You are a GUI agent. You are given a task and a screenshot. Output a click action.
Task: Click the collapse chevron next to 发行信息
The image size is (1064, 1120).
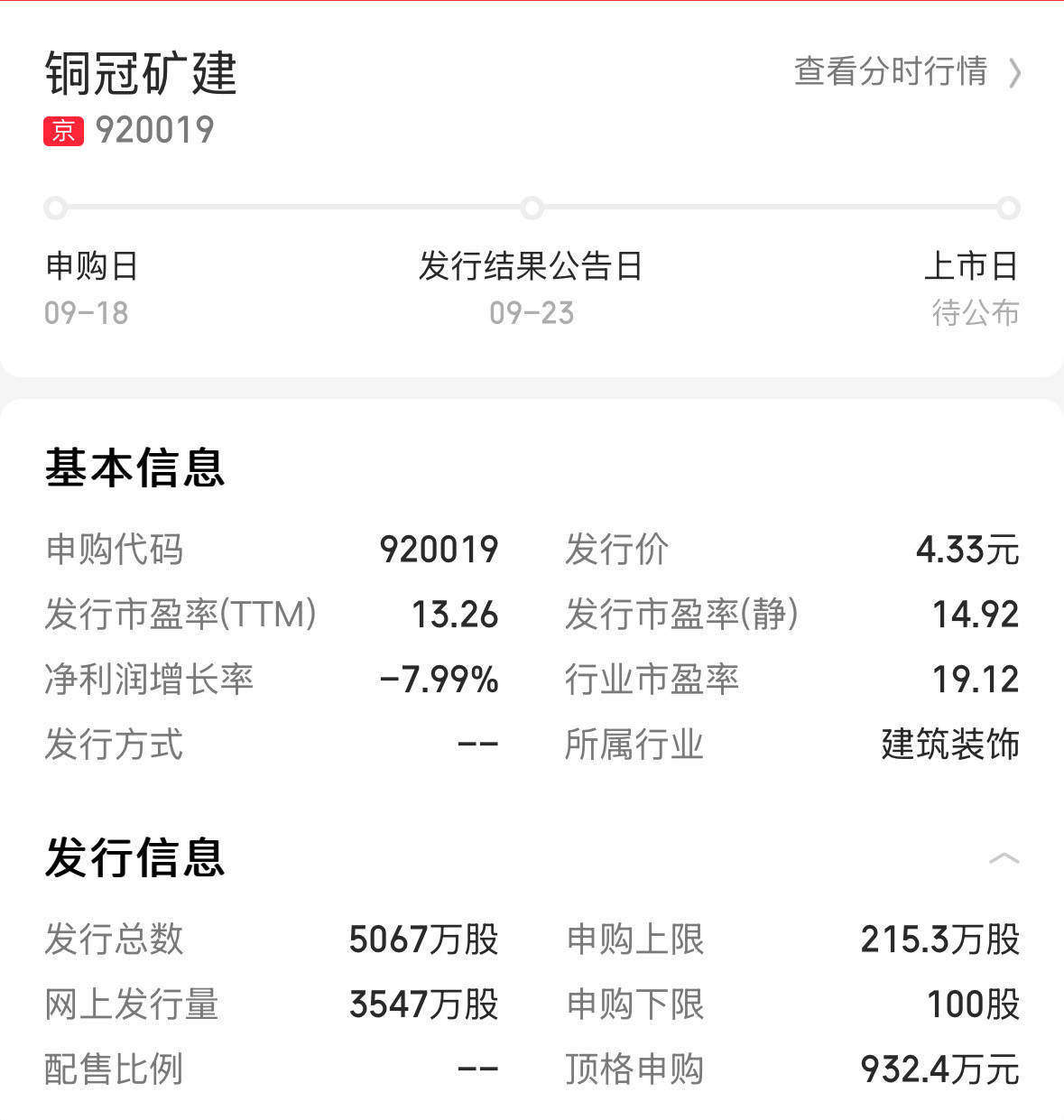click(1004, 858)
